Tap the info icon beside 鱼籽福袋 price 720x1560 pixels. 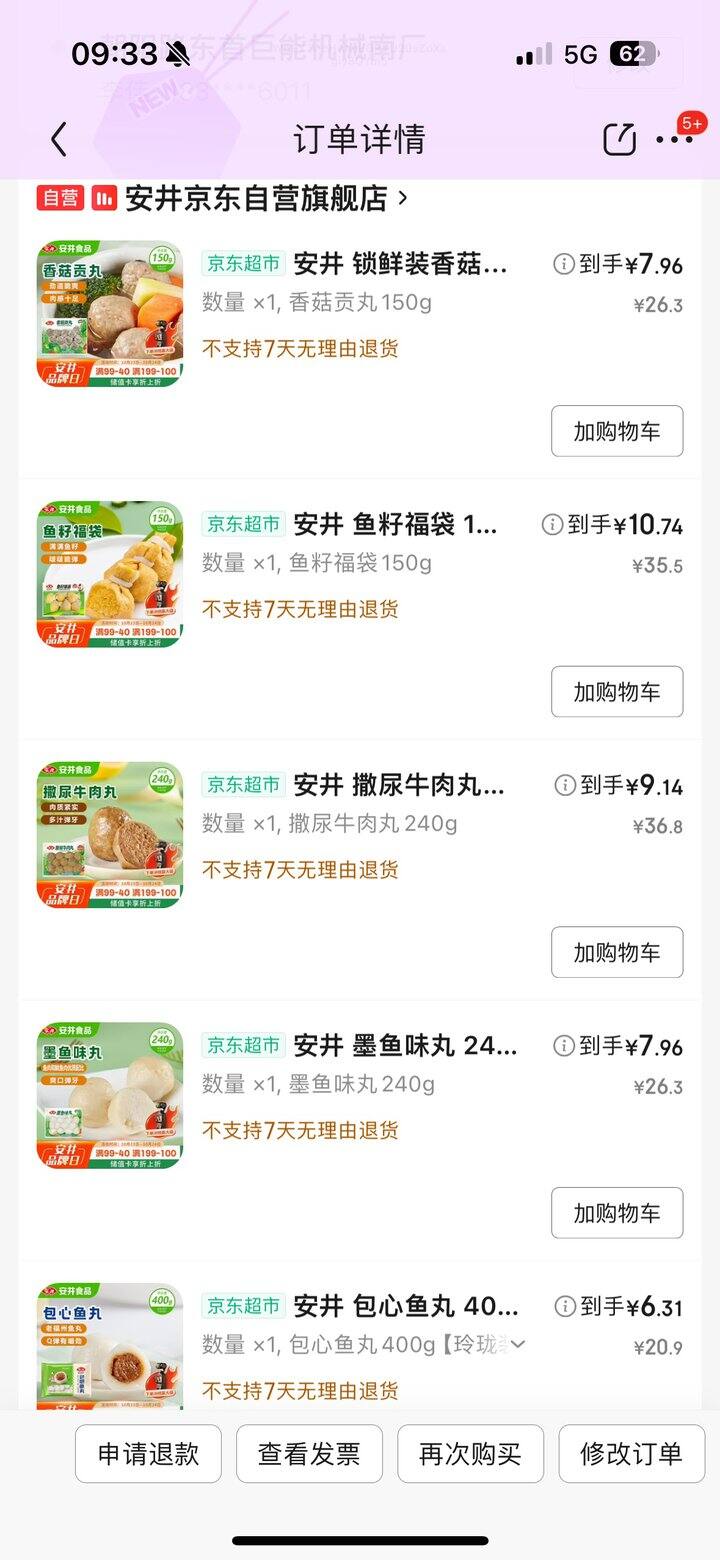tap(551, 524)
